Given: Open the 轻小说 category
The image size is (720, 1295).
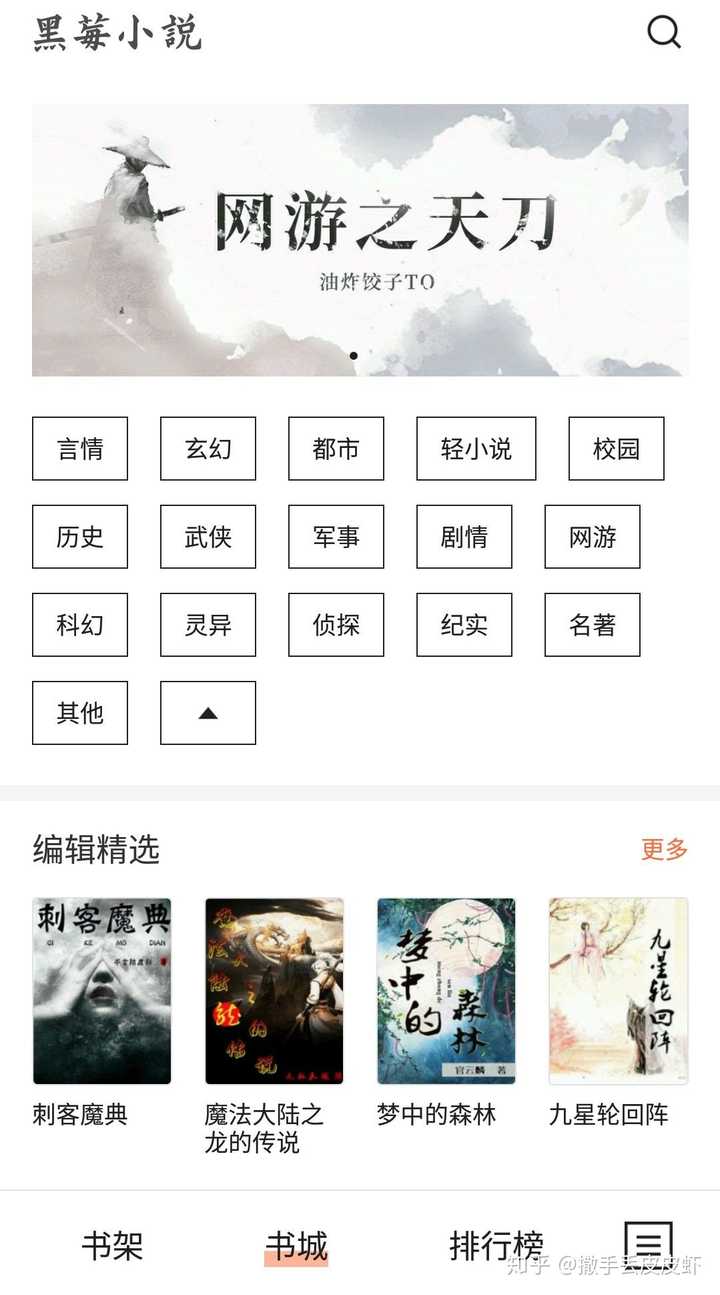Looking at the screenshot, I should click(476, 449).
